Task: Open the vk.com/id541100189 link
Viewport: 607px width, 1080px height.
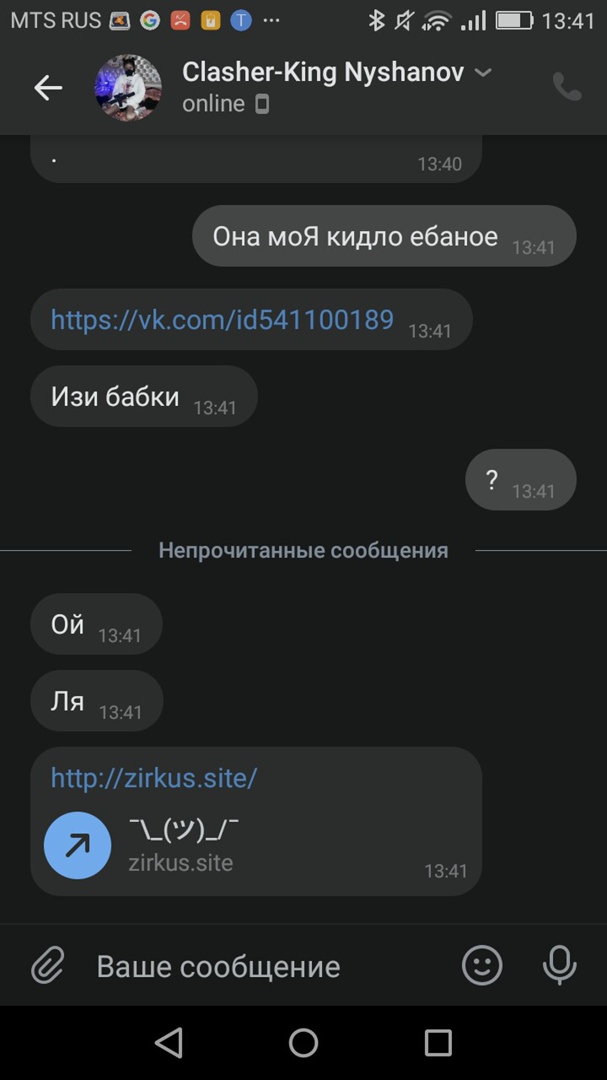Action: tap(222, 320)
